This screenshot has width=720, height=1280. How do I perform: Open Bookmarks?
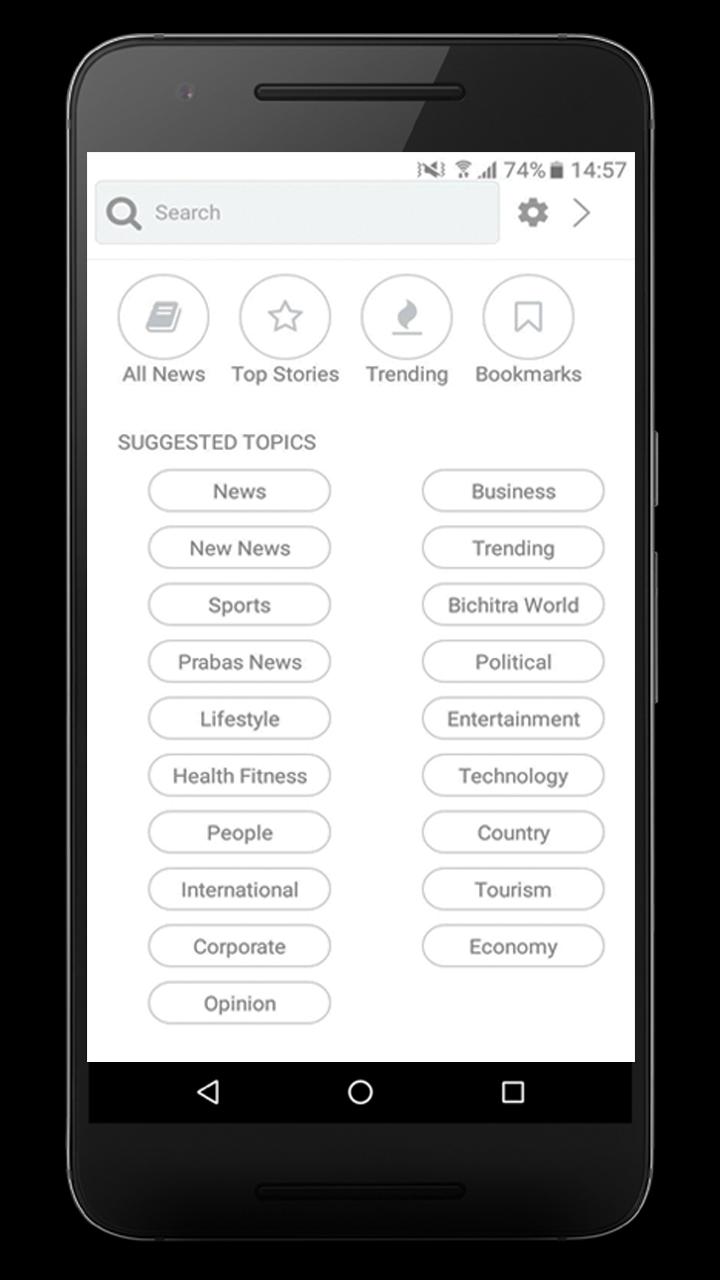coord(528,318)
